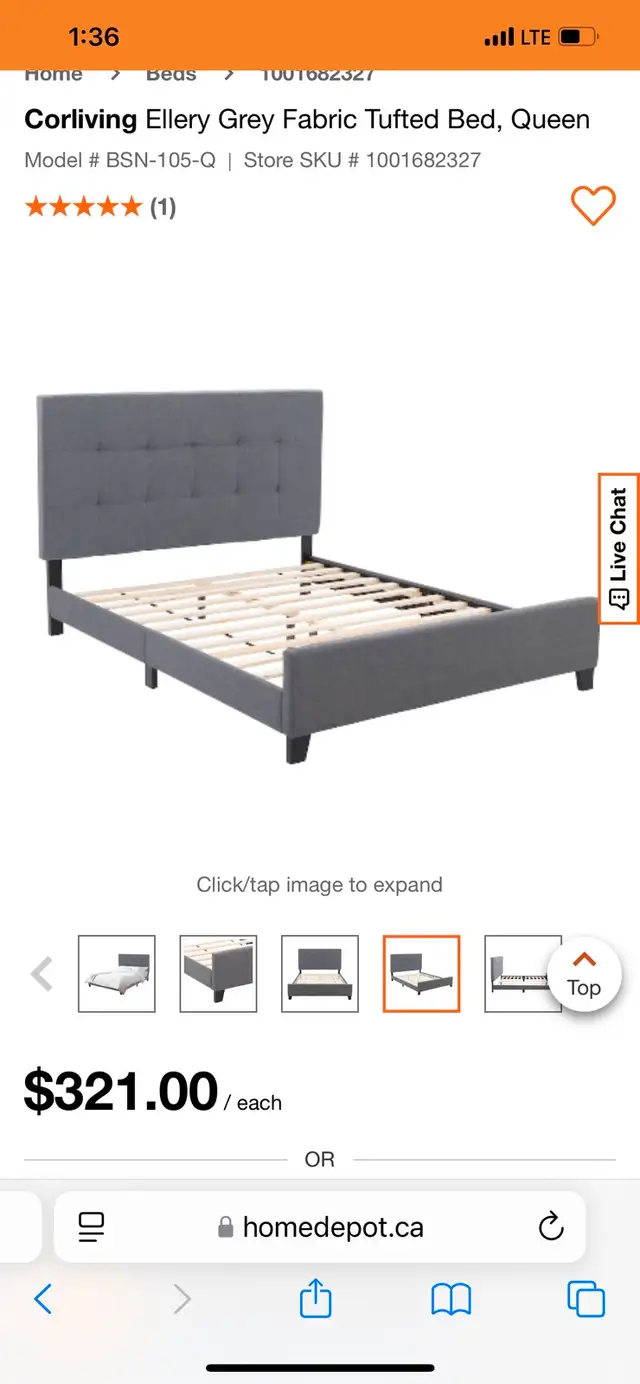Select the third thumbnail showing the front view
Image resolution: width=640 pixels, height=1384 pixels.
pos(320,973)
